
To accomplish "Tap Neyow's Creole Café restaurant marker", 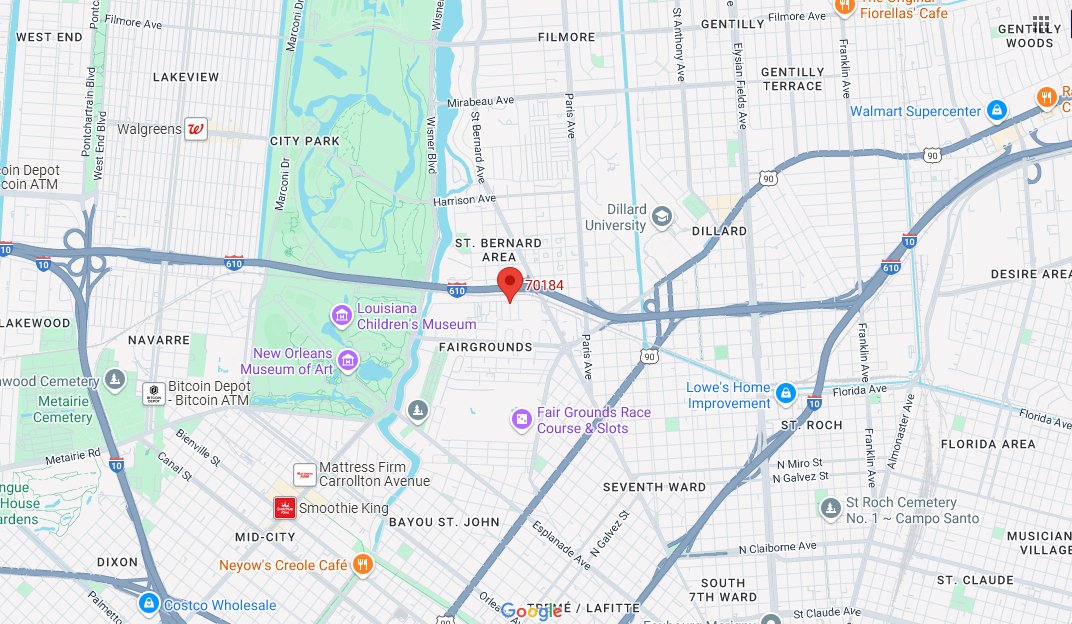I will click(363, 564).
